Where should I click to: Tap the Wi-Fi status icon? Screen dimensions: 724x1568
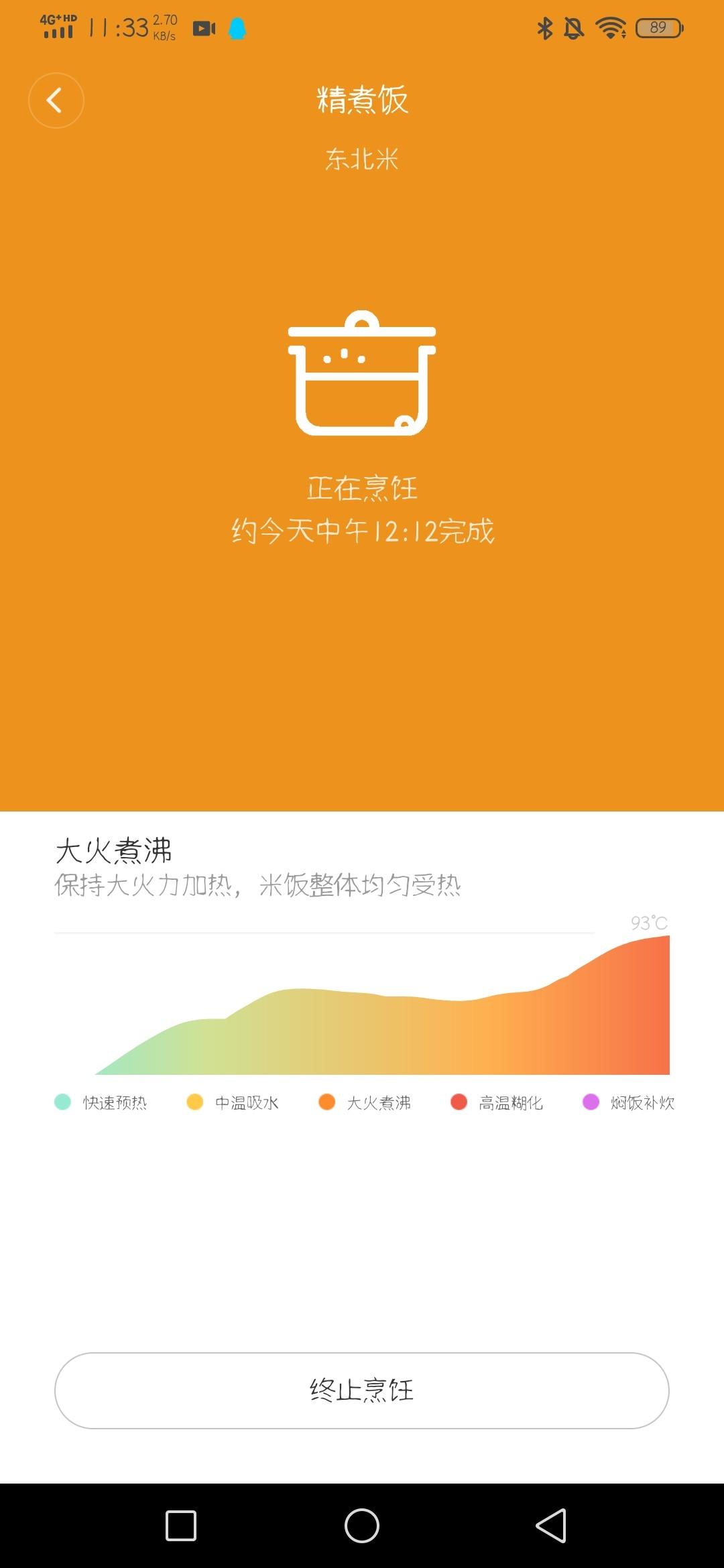[x=611, y=28]
